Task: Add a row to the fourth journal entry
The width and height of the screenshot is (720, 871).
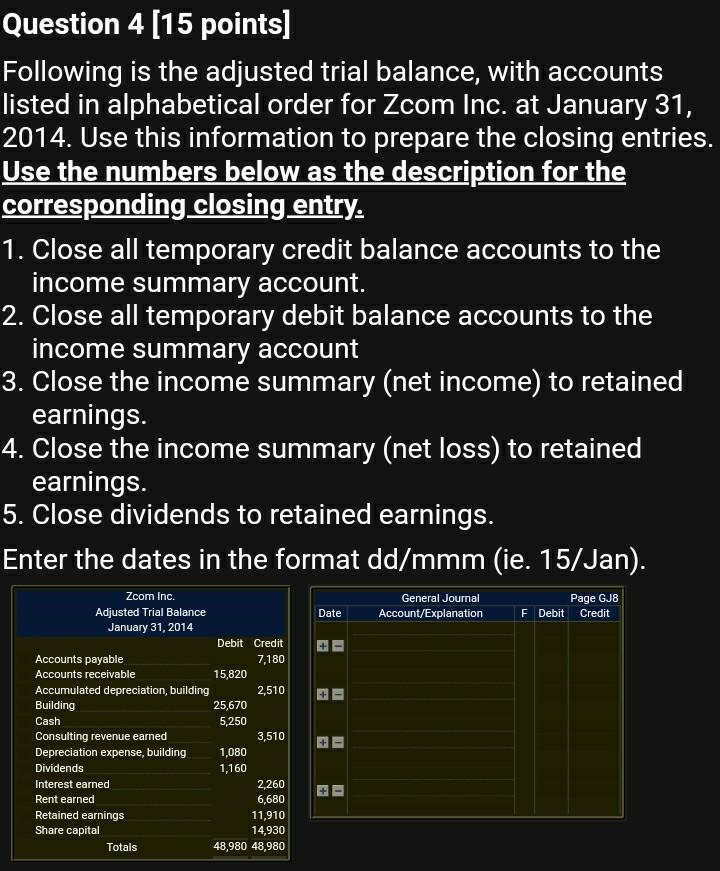Action: 321,790
